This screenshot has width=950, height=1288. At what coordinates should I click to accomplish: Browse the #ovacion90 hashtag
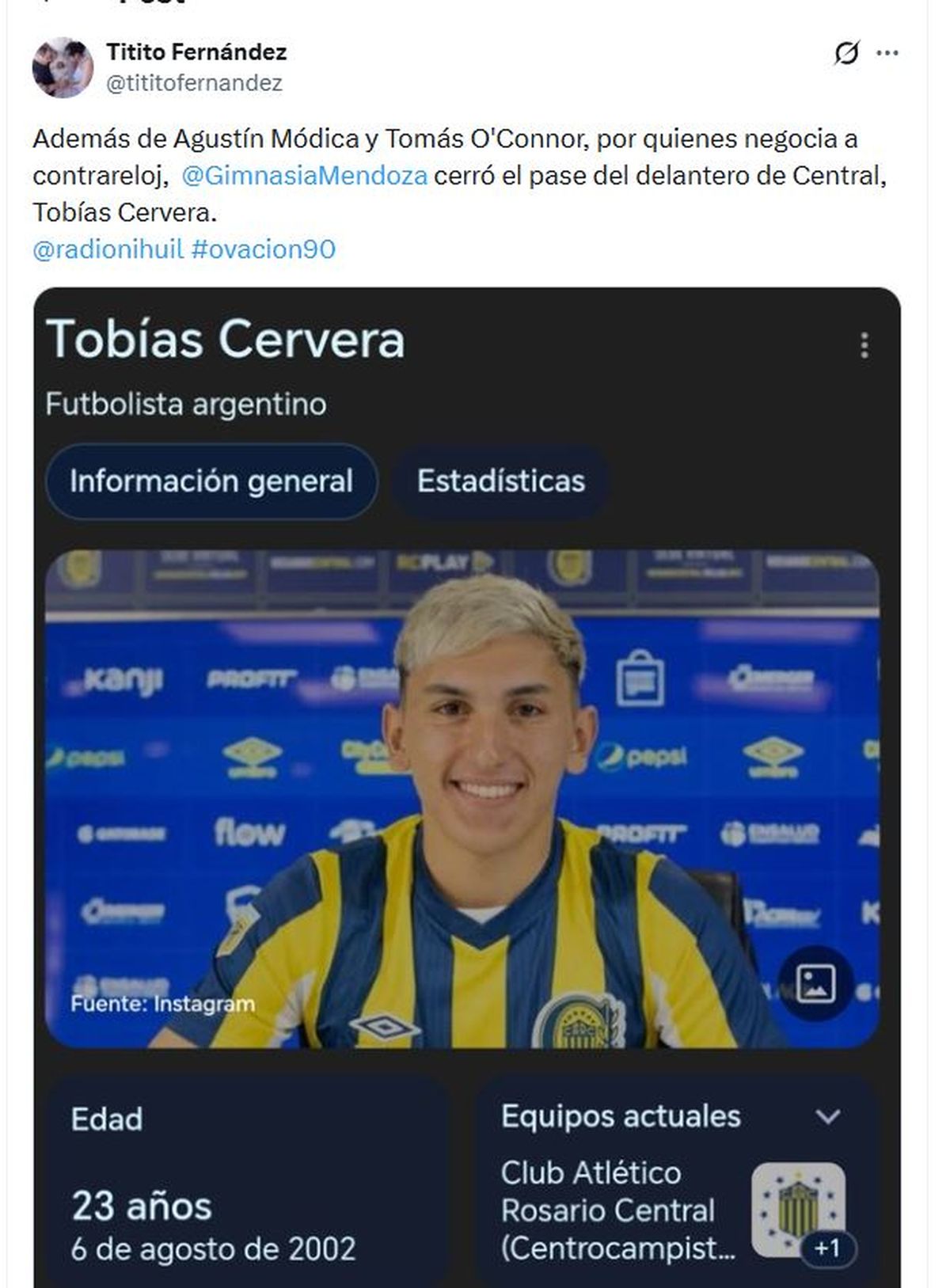click(x=264, y=249)
